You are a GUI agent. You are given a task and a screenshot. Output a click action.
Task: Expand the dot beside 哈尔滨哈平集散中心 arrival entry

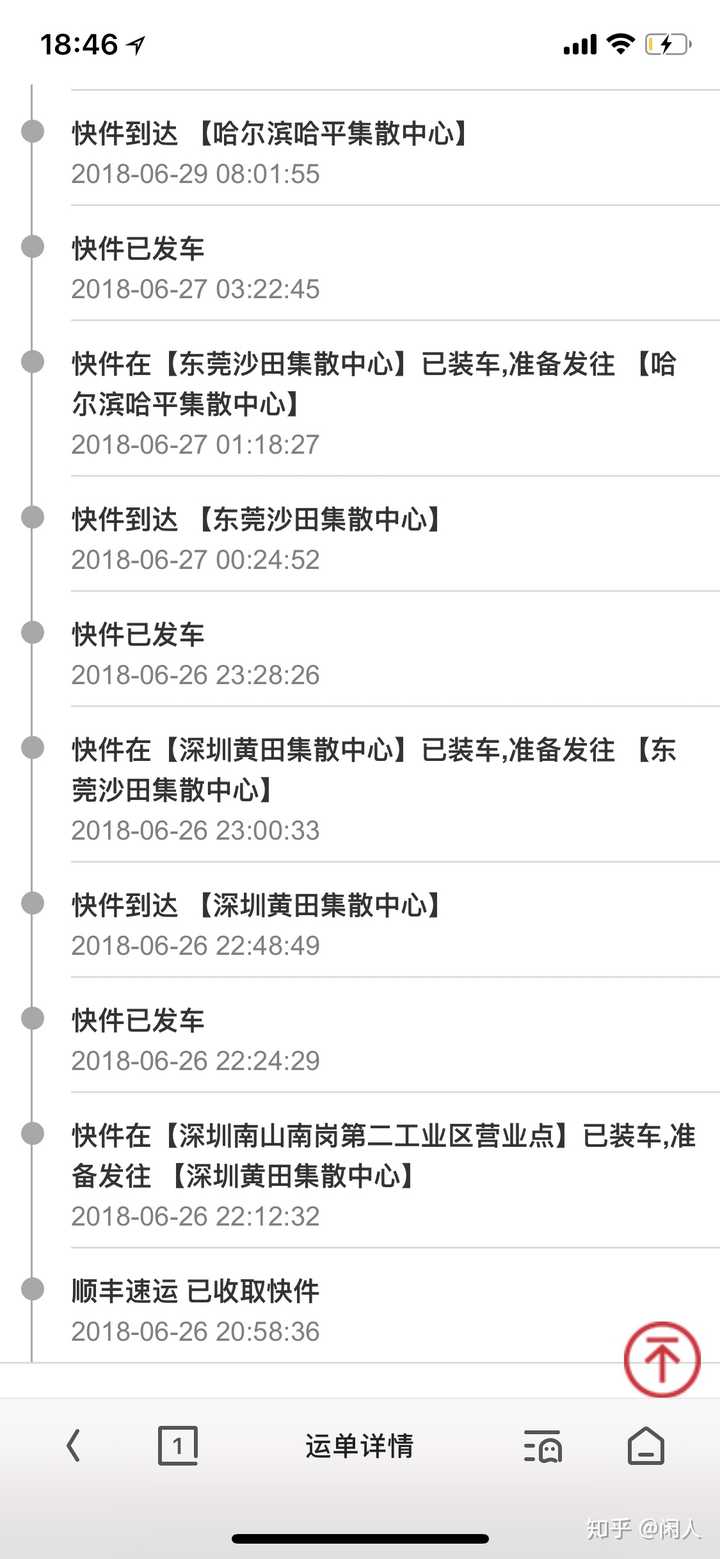(x=32, y=131)
